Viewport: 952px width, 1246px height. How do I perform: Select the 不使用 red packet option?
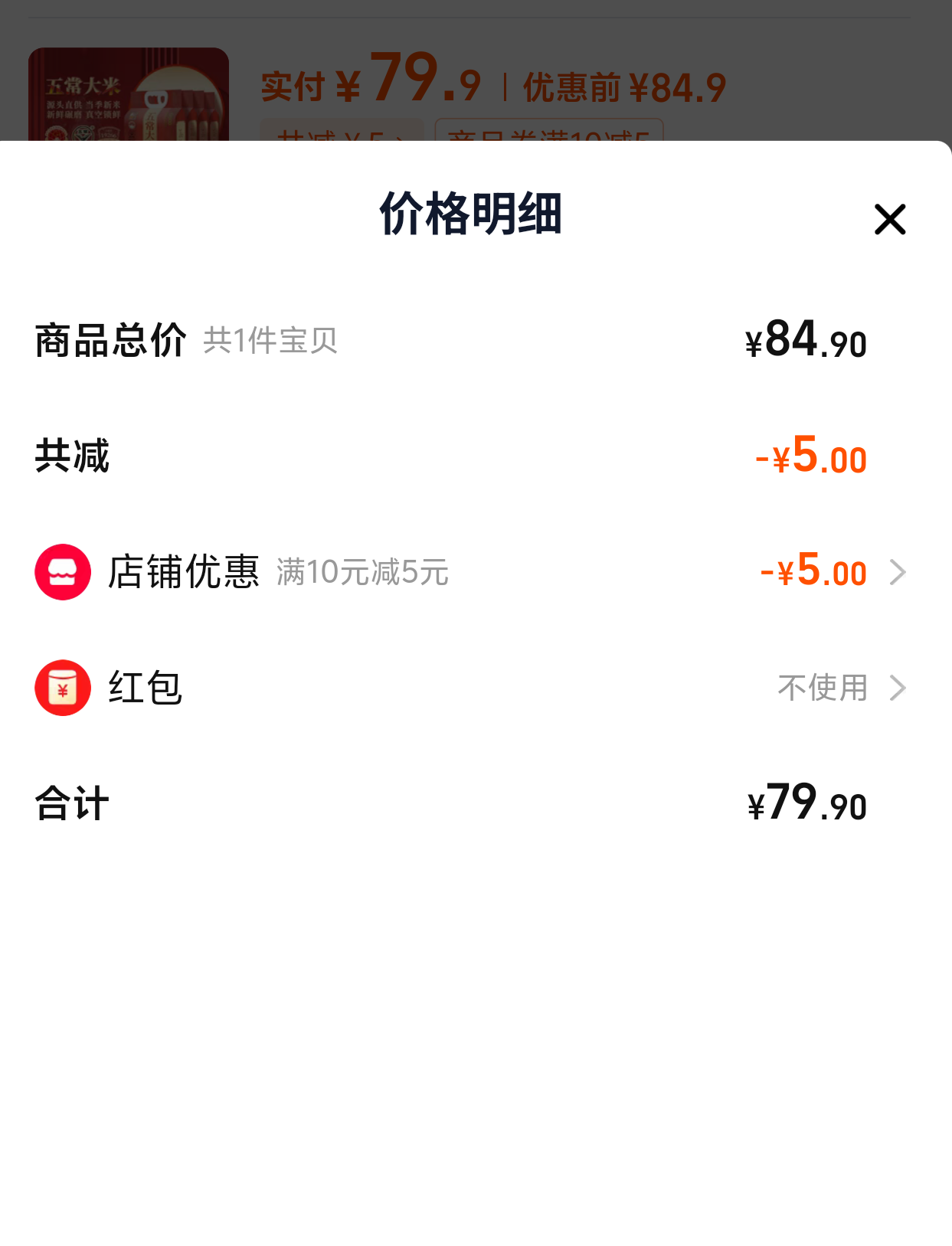[x=822, y=688]
